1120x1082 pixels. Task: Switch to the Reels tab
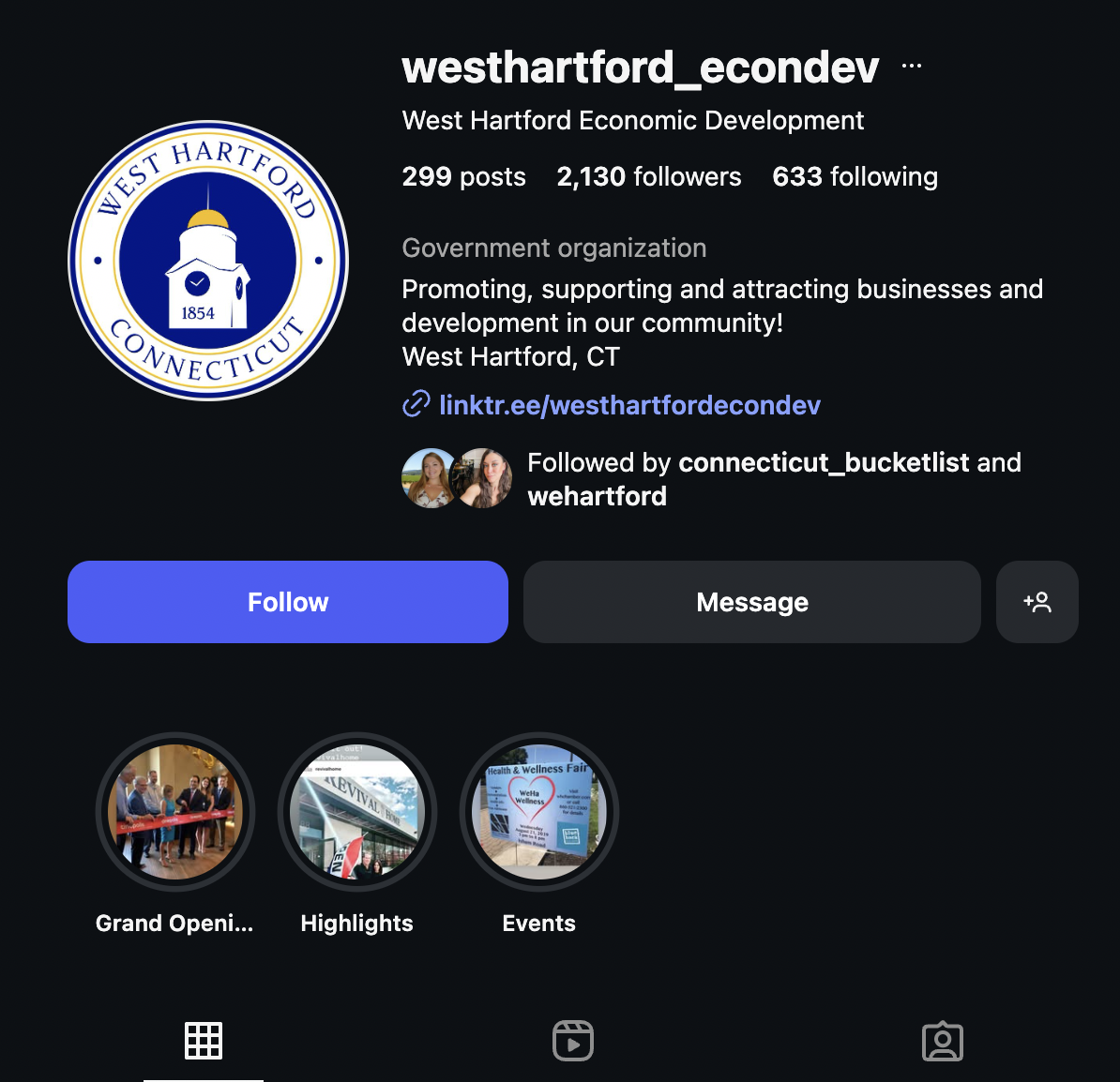coord(573,1041)
